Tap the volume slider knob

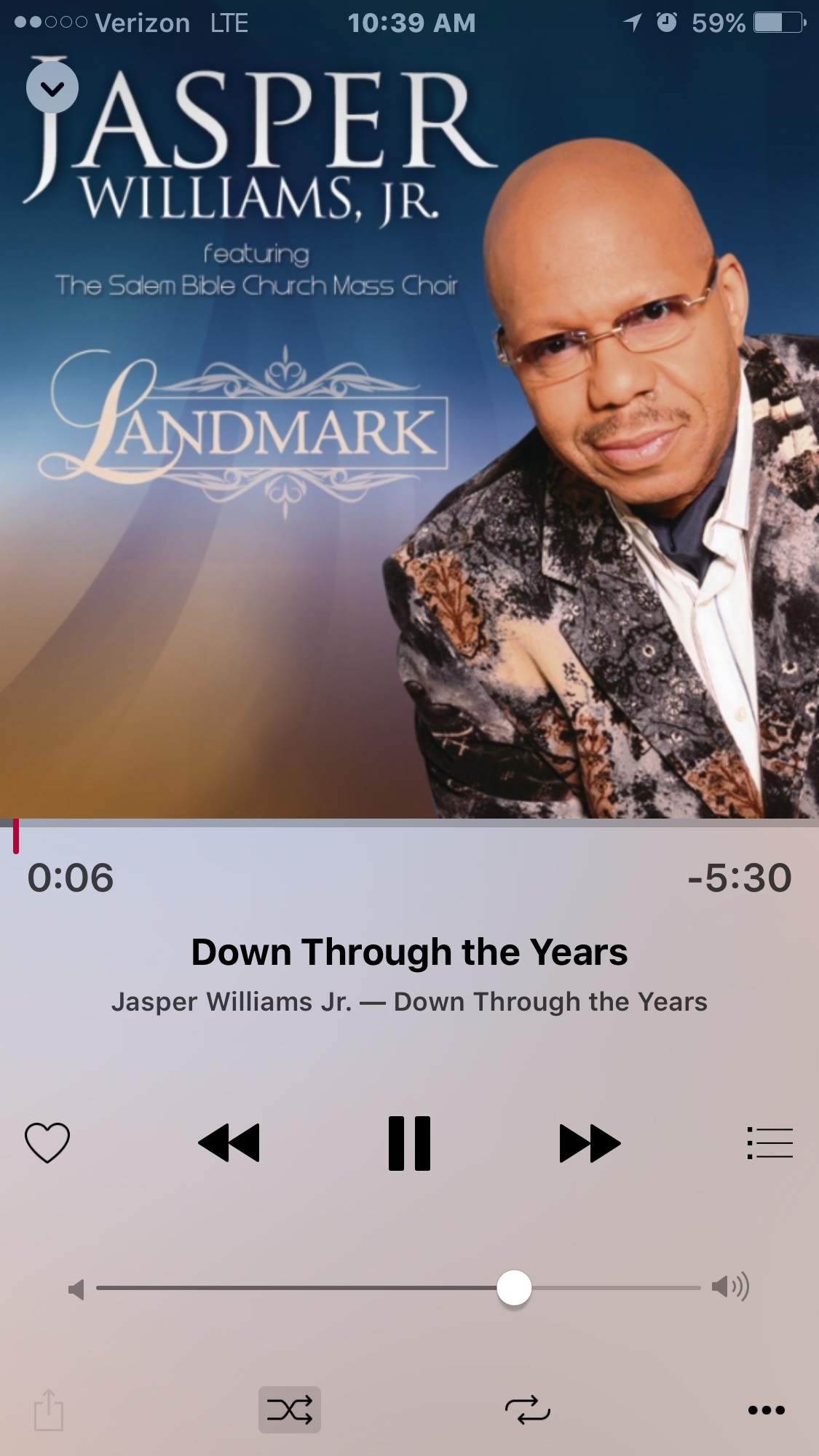point(514,1287)
